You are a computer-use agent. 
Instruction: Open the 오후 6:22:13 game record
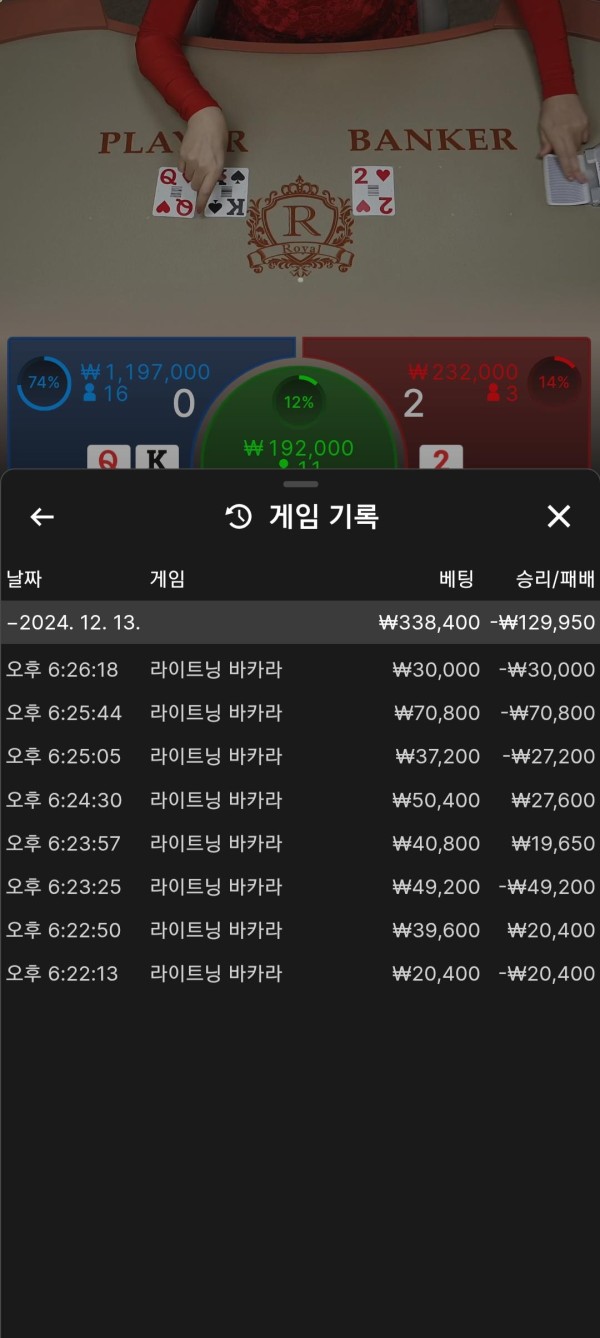300,973
